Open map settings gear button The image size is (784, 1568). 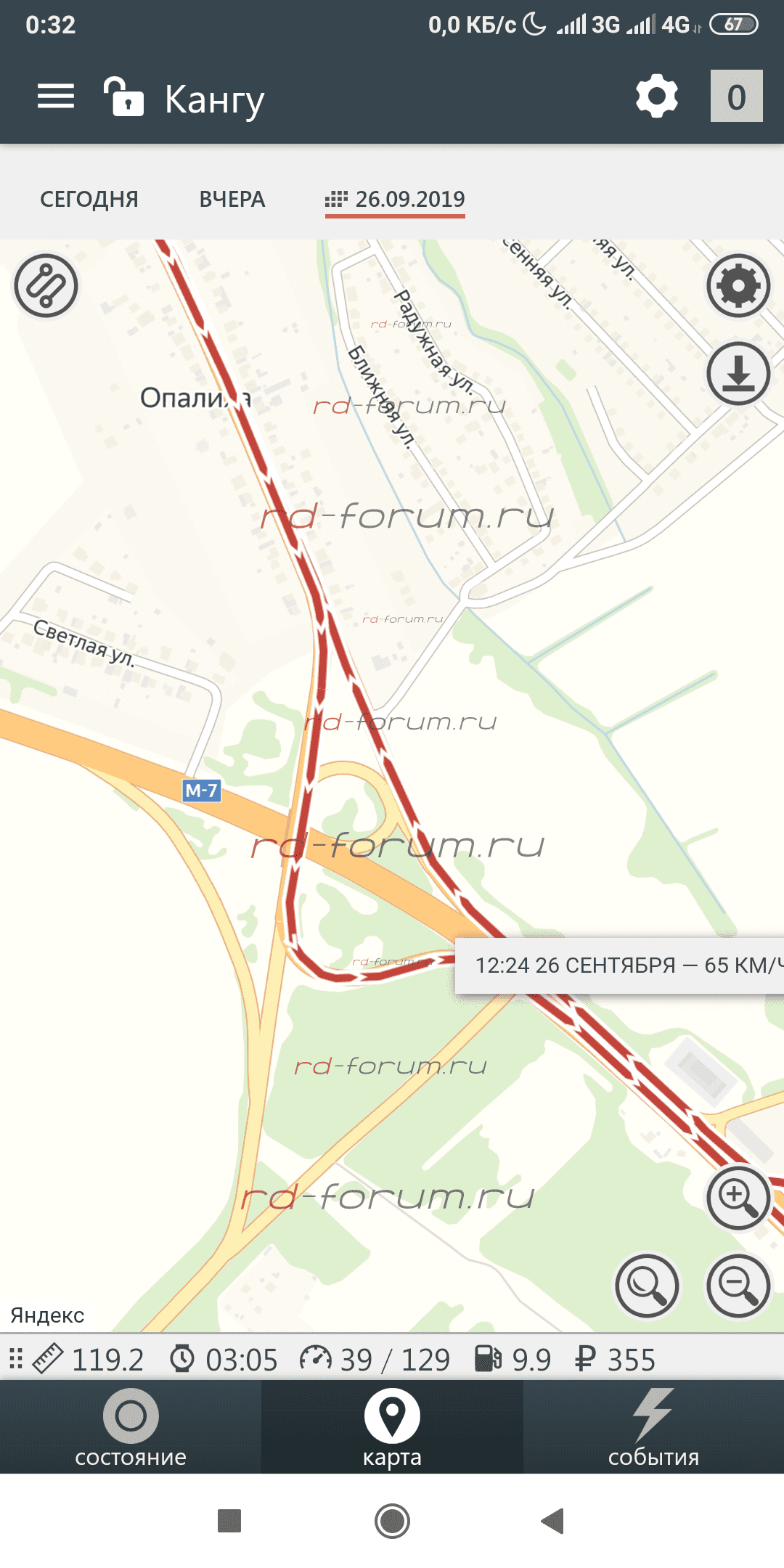click(738, 286)
